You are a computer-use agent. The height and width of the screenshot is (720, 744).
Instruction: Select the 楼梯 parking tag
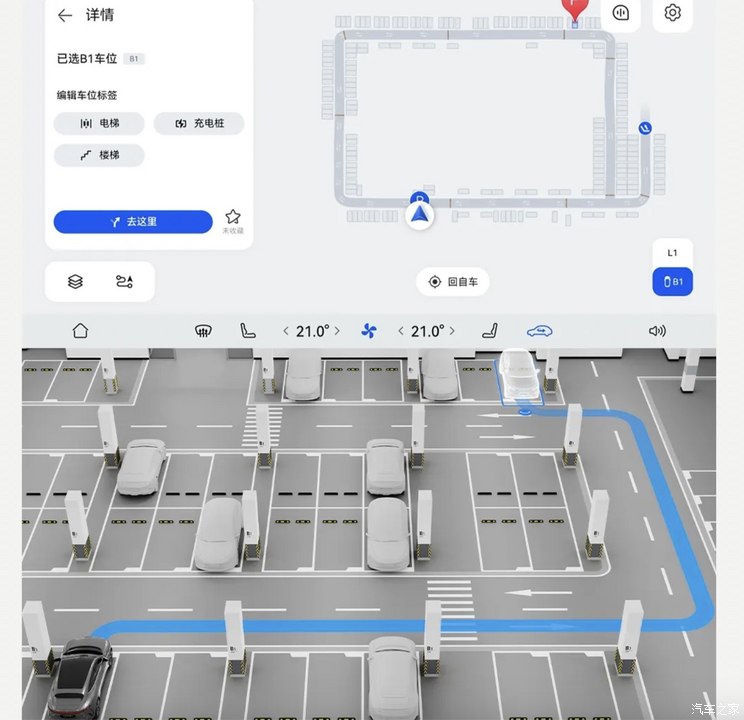pos(99,155)
